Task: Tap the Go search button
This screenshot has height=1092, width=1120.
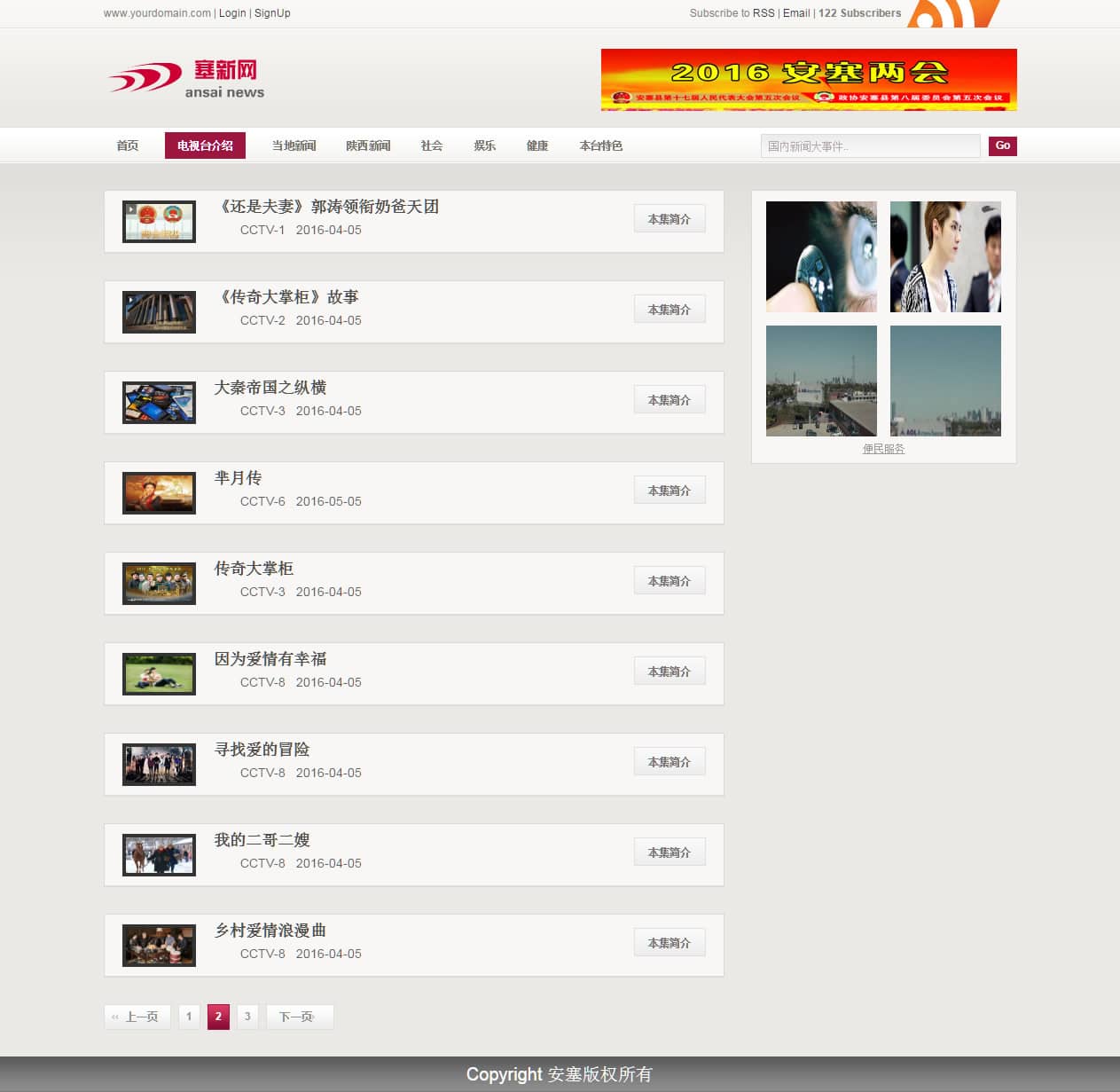Action: [x=1002, y=145]
